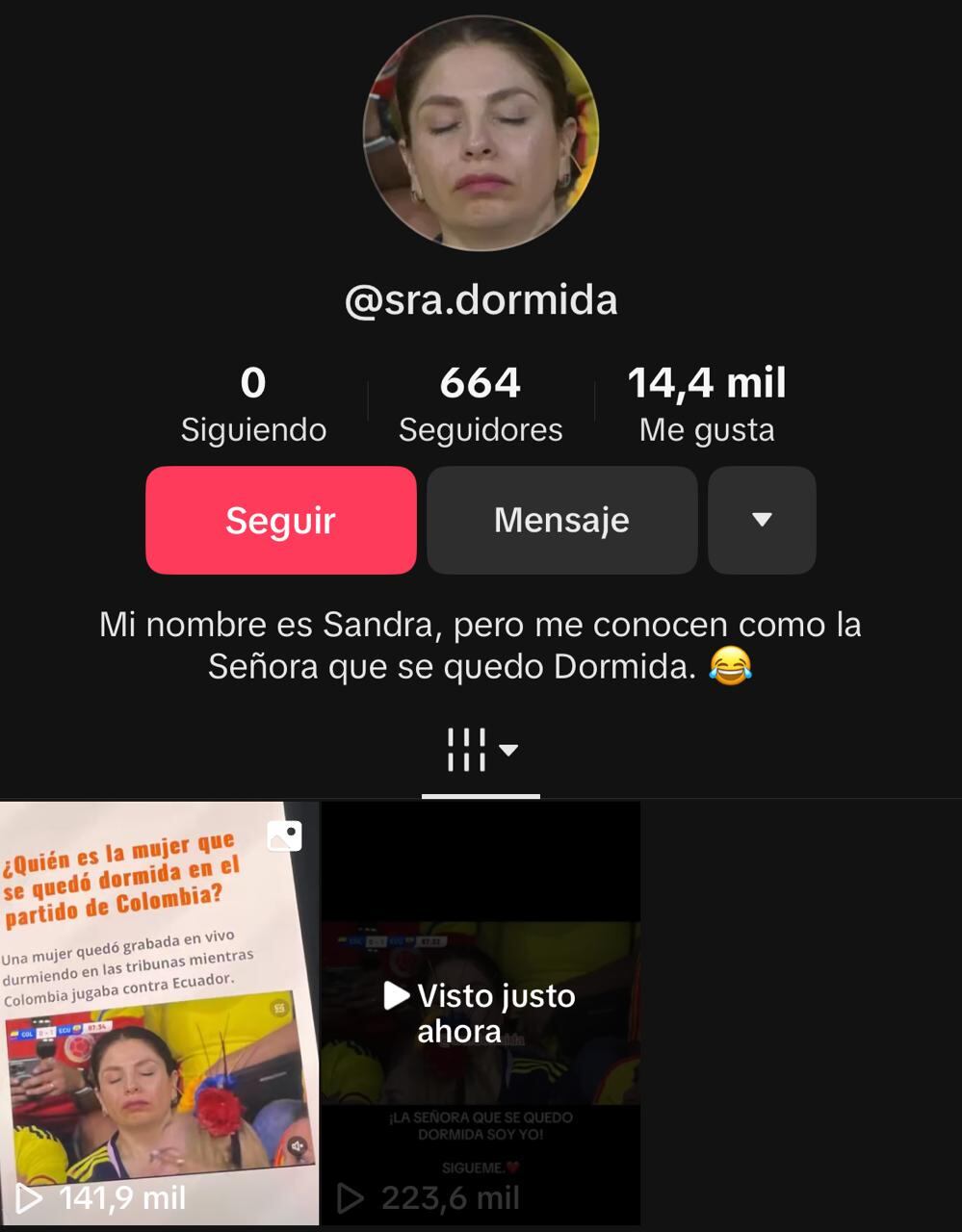This screenshot has height=1232, width=962.
Task: Click the Me gusta count of 14,4 mil
Action: (707, 399)
